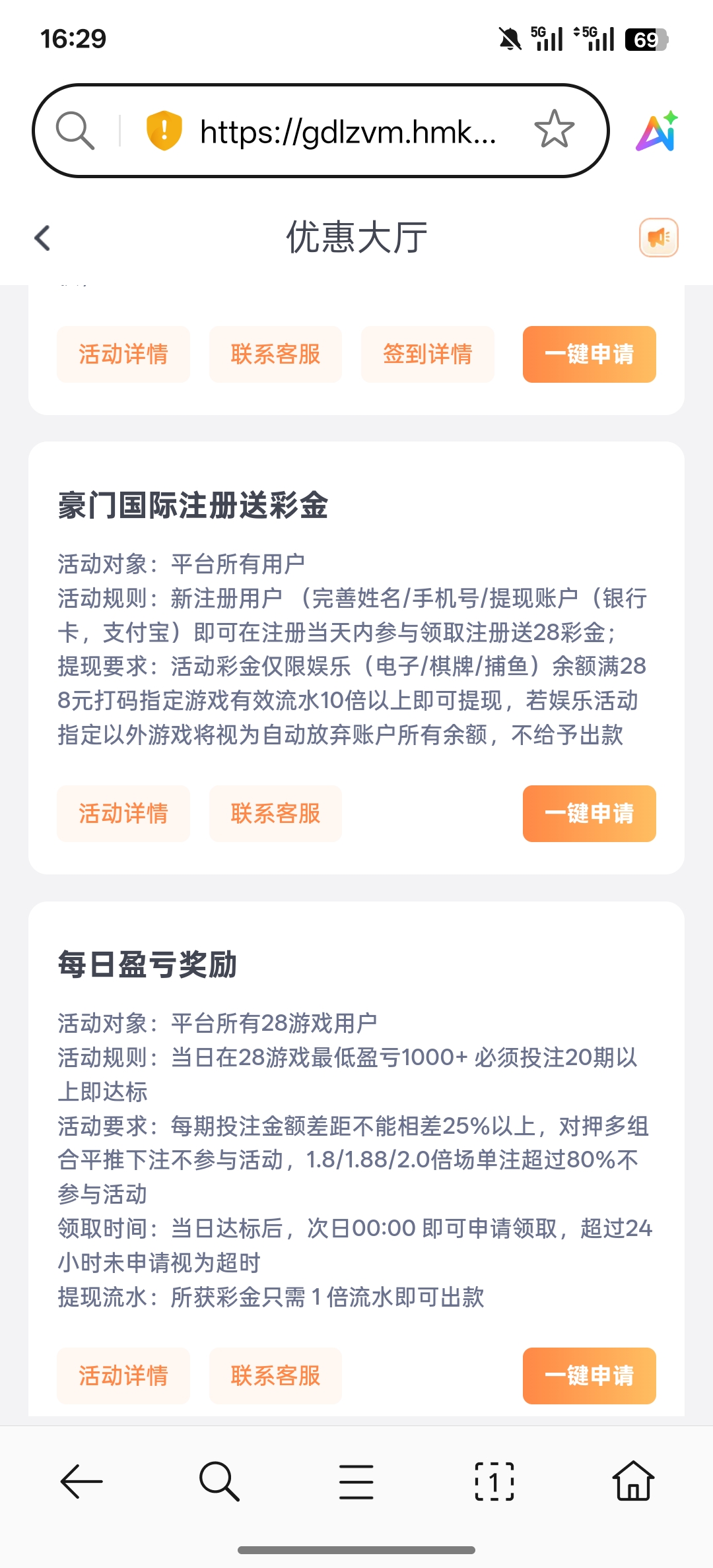Bookmark this page with the star
Screen dimensions: 713x1568
point(554,129)
